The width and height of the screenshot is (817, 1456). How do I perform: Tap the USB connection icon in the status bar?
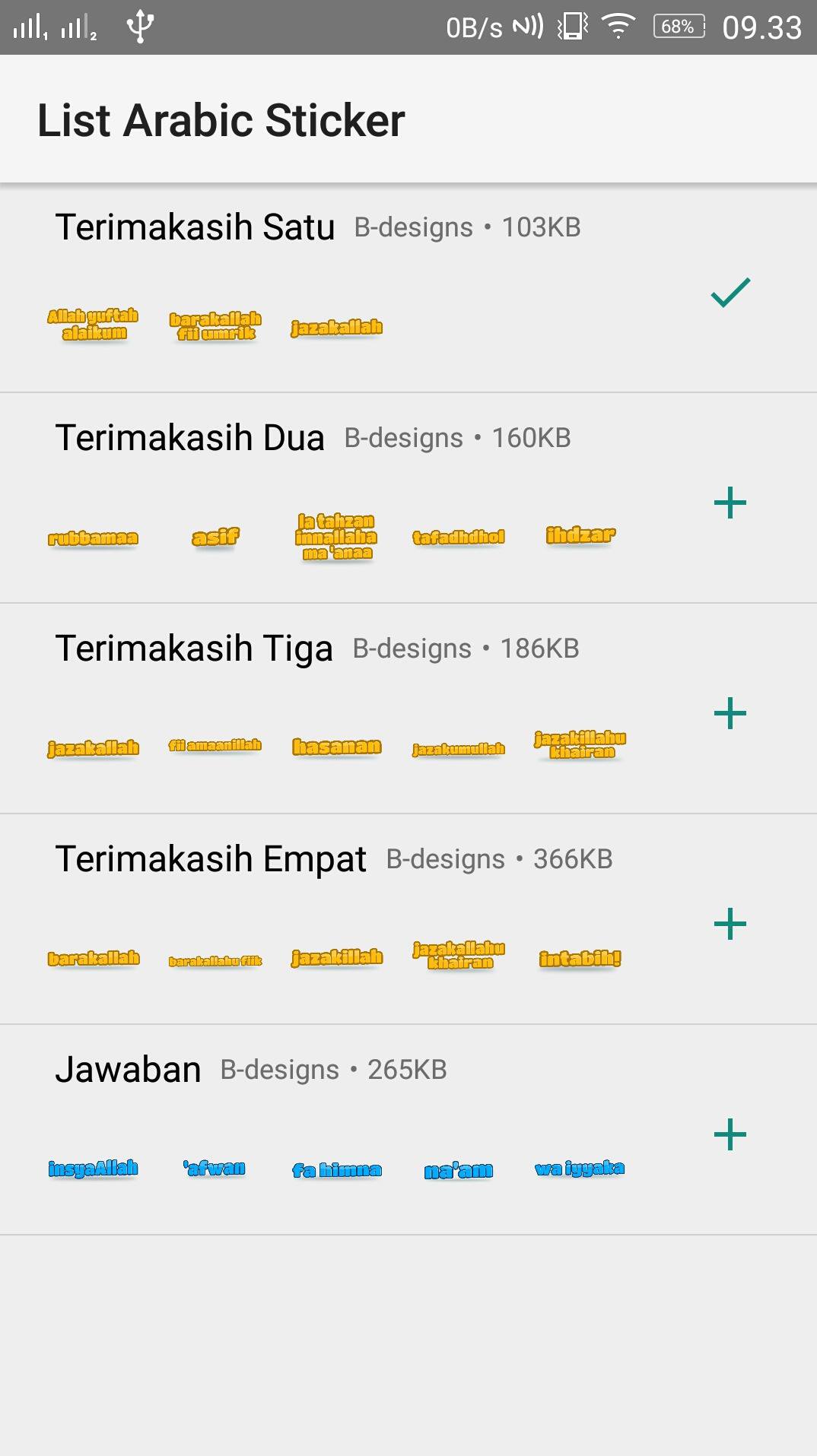[x=139, y=24]
